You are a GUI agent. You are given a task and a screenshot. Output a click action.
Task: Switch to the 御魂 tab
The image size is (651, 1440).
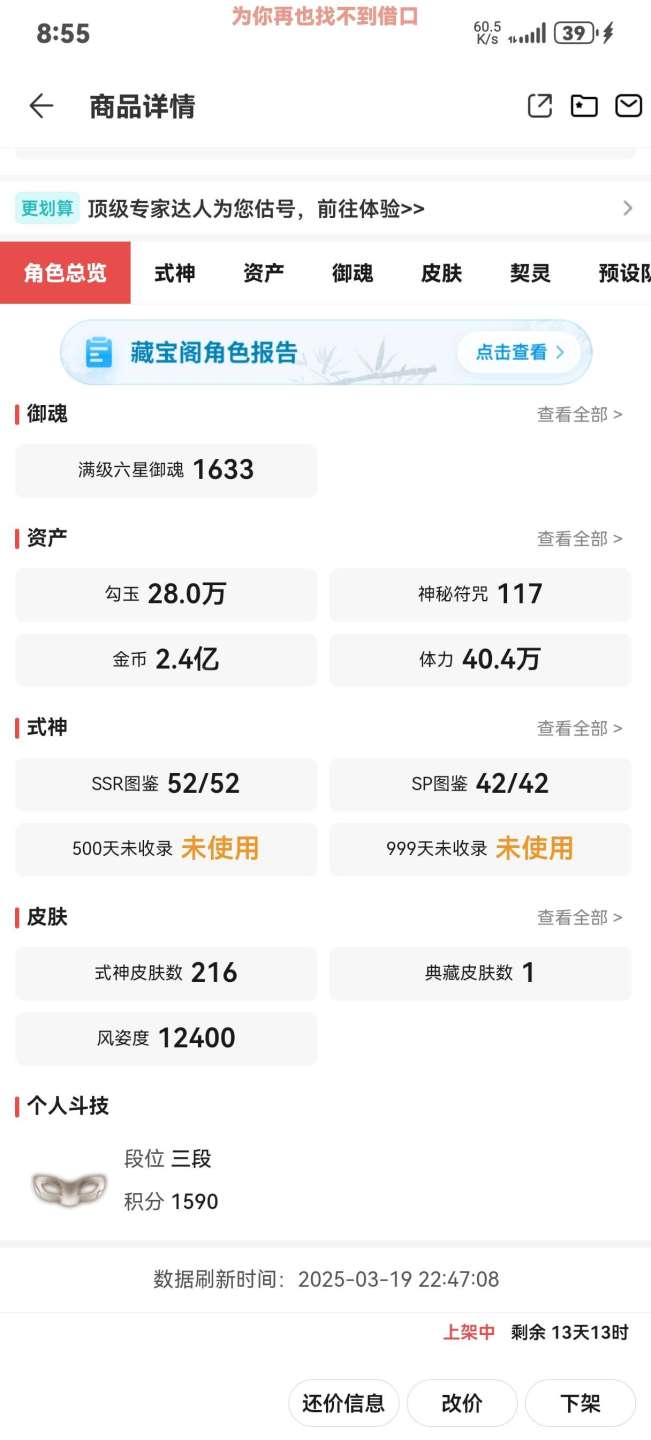point(353,273)
